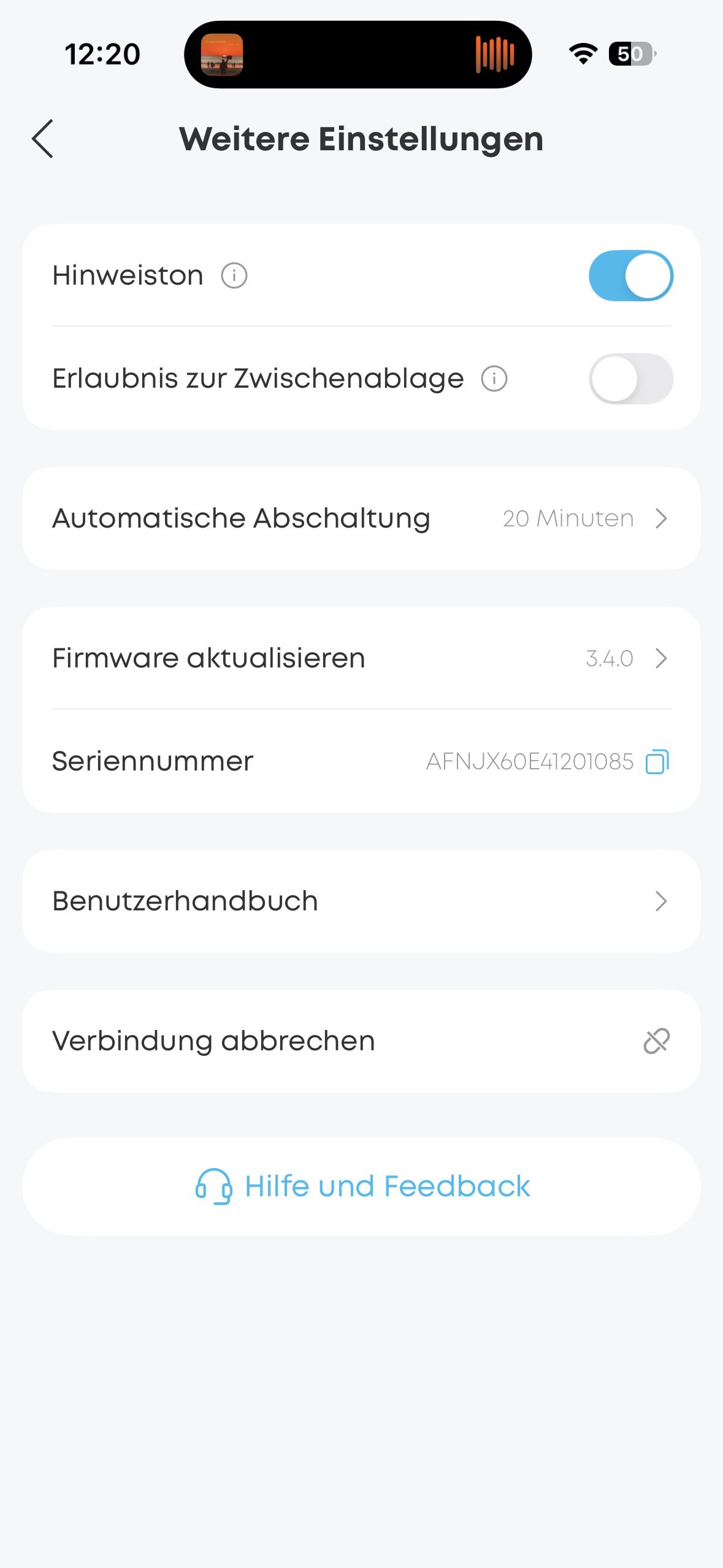Open Firmware aktualisieren

(361, 658)
